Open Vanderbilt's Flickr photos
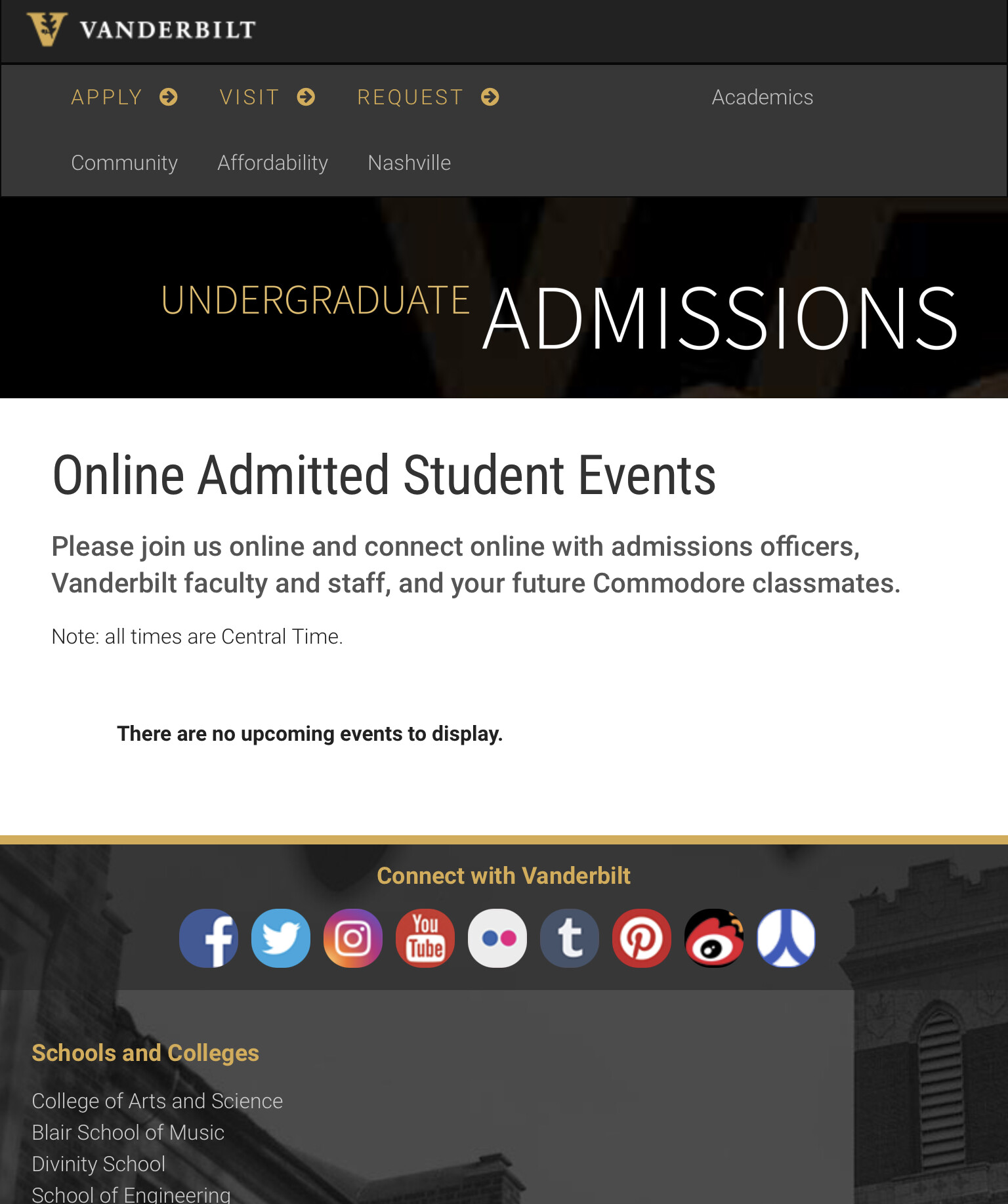1008x1204 pixels. click(497, 938)
